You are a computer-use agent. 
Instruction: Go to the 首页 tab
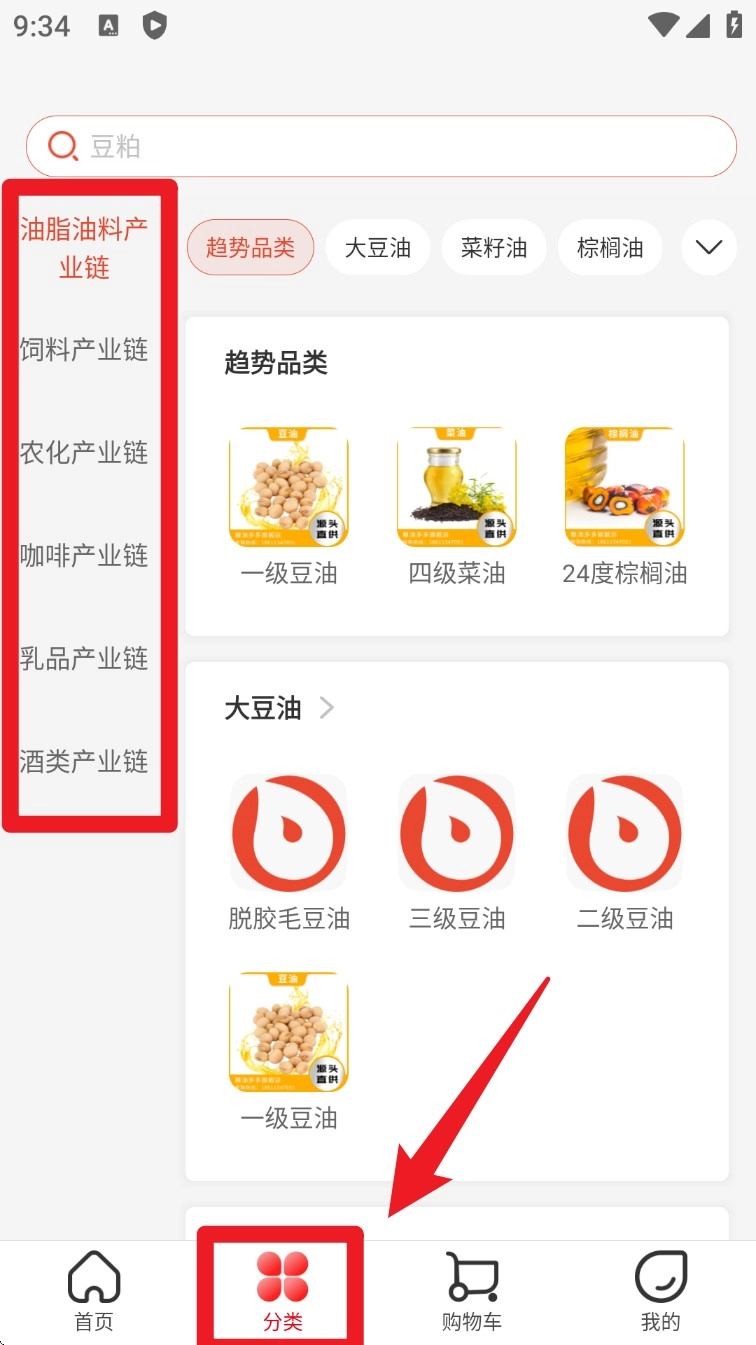pos(94,1291)
